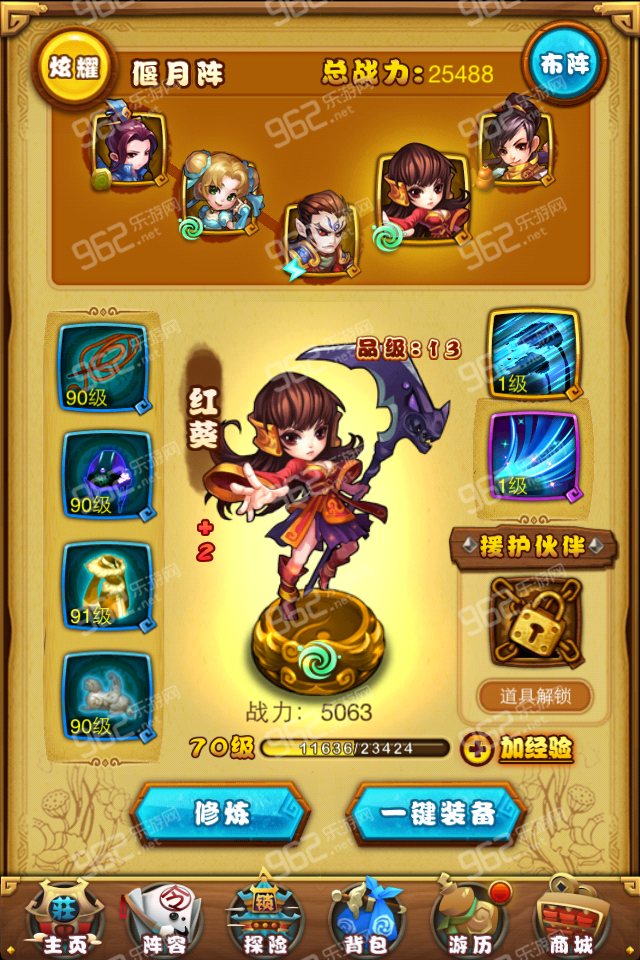This screenshot has height=960, width=640.
Task: Tap the 炫耀 button
Action: tap(70, 66)
